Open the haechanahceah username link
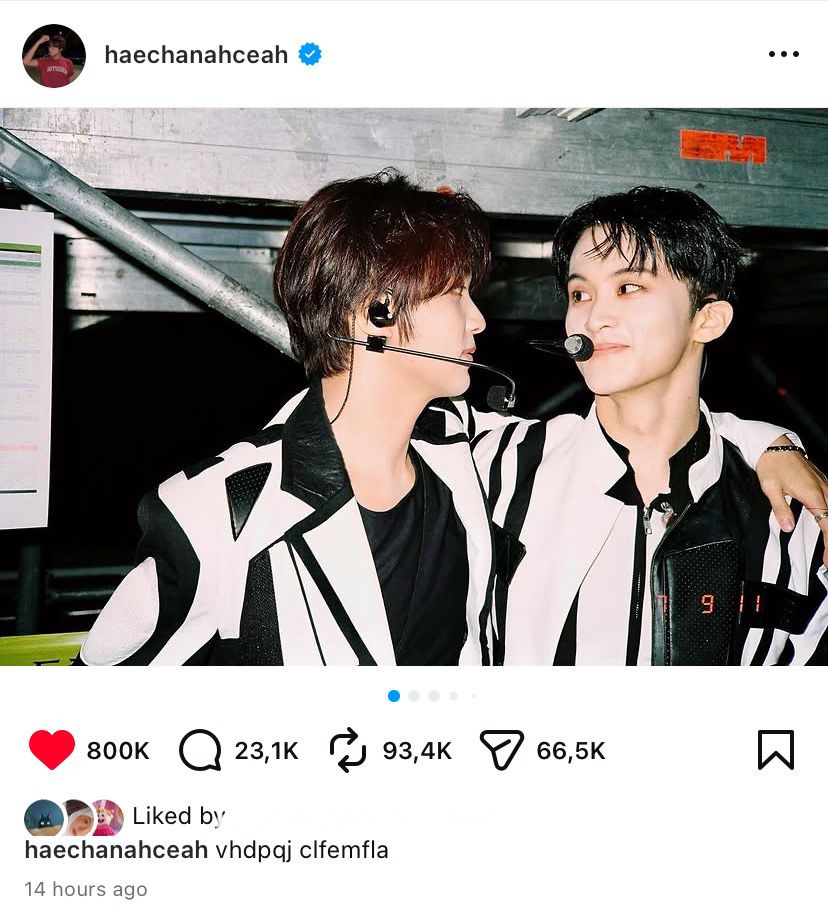This screenshot has width=828, height=921. coord(196,55)
